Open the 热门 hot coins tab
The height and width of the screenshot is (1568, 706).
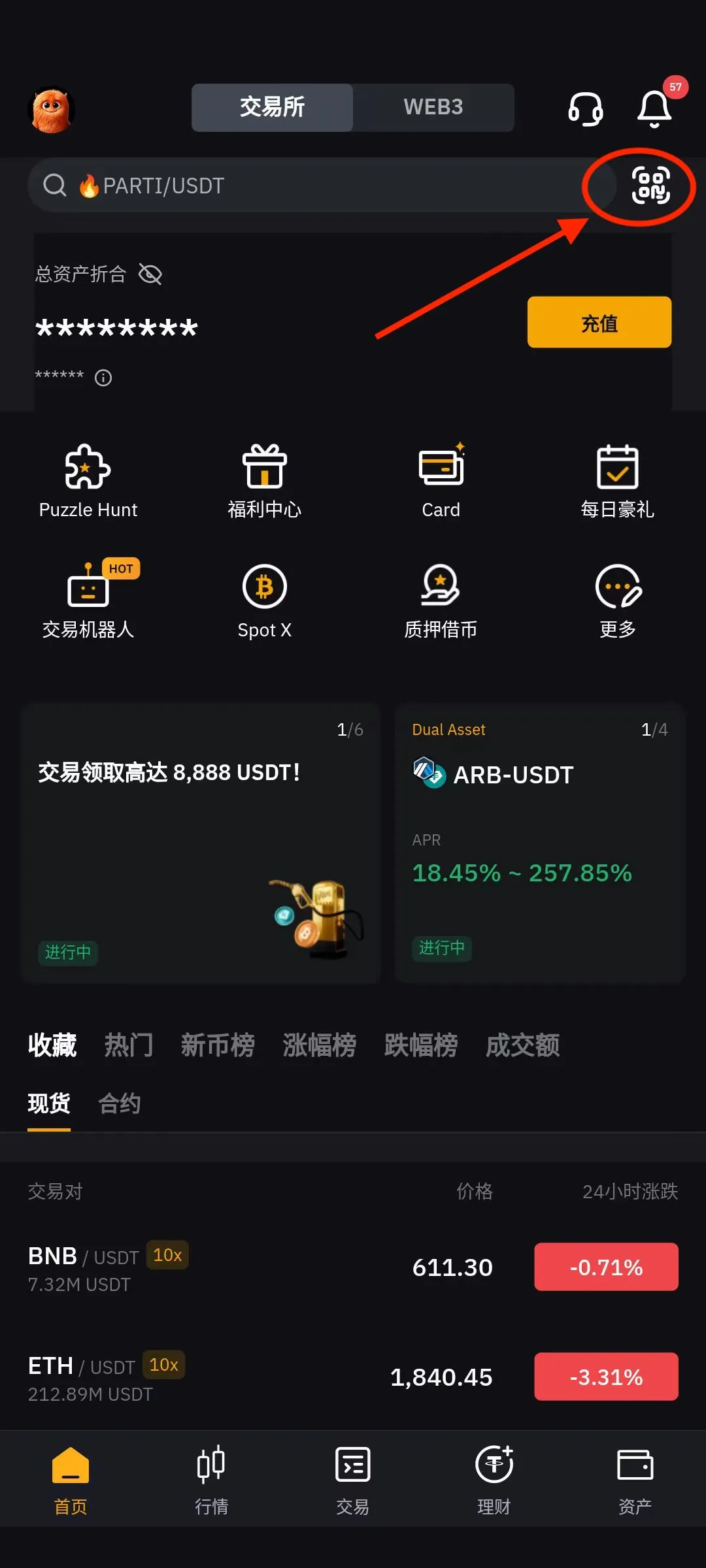coord(128,1045)
